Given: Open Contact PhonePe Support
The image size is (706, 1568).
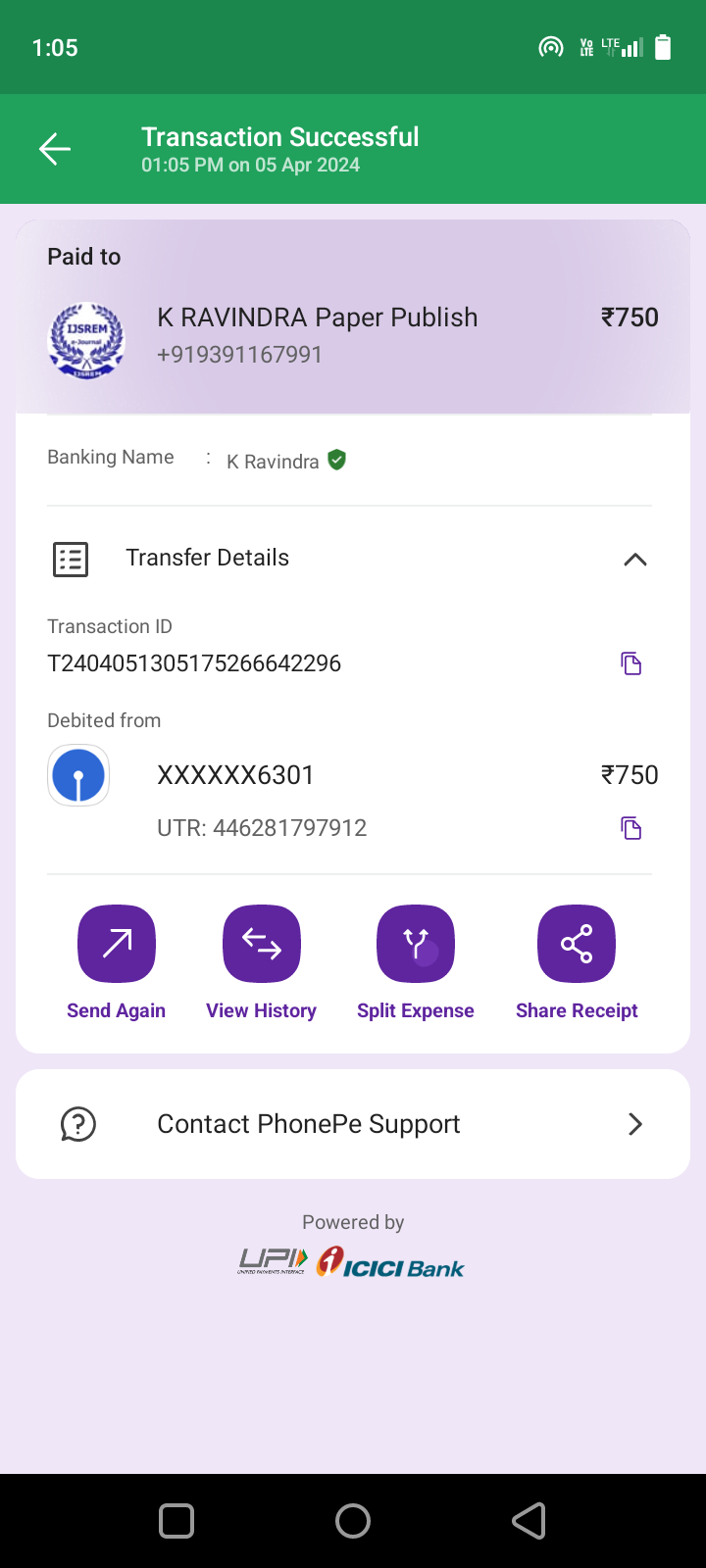Looking at the screenshot, I should tap(353, 1124).
